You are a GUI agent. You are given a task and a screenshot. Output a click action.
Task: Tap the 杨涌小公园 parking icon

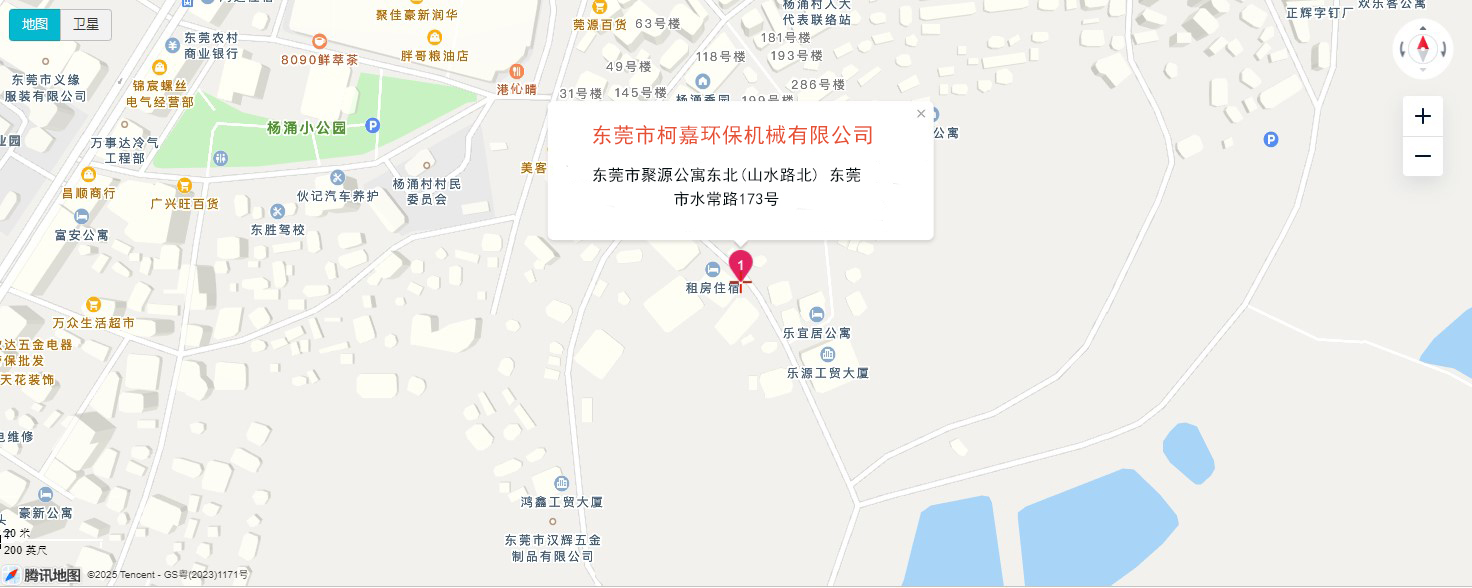(x=373, y=126)
